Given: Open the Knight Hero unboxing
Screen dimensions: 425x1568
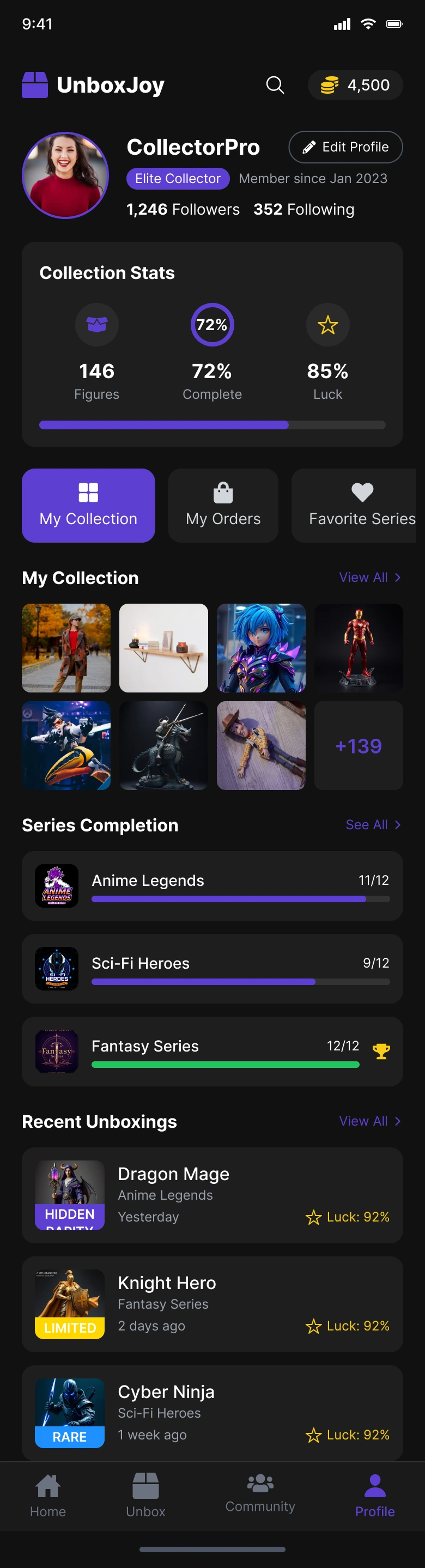Looking at the screenshot, I should coord(212,1304).
